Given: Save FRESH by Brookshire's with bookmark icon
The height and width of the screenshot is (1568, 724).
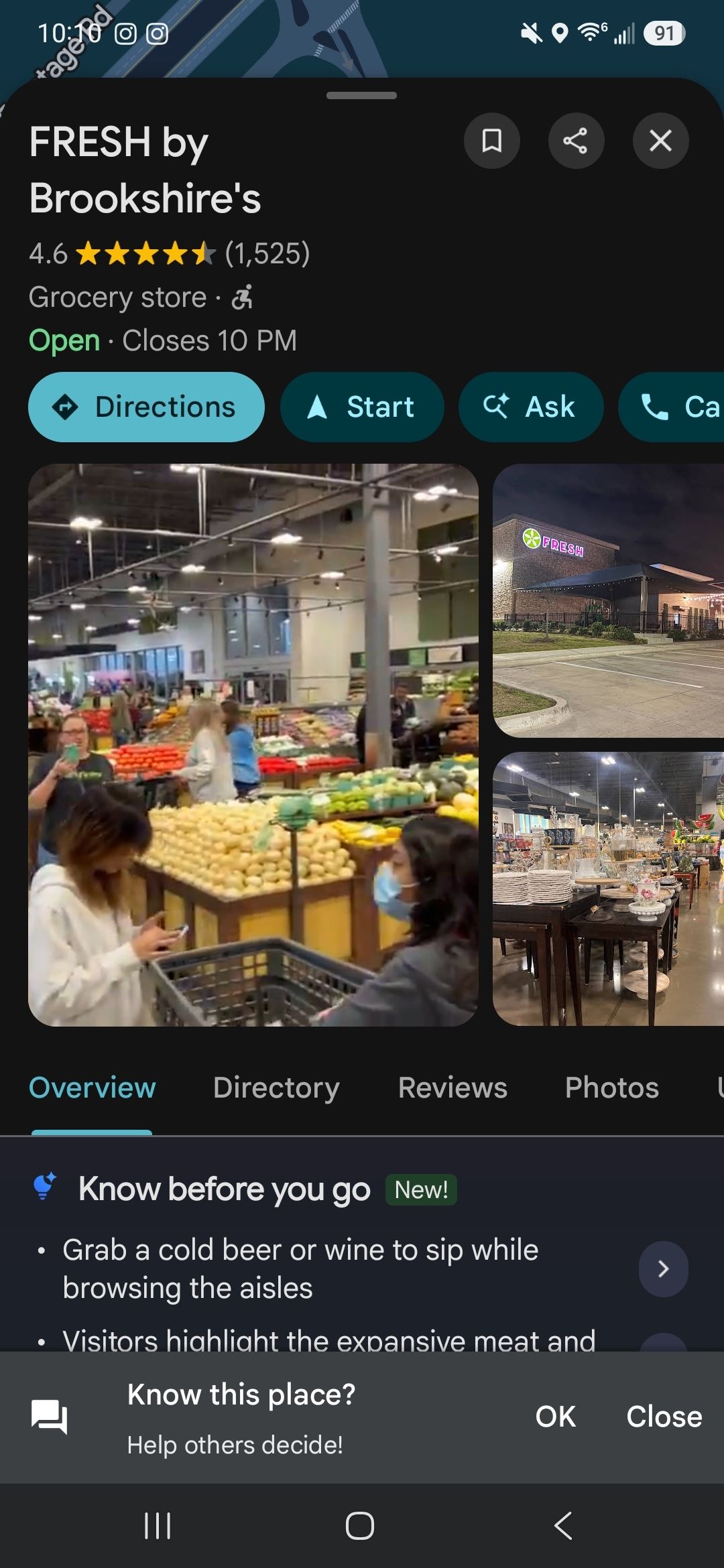Looking at the screenshot, I should tap(492, 141).
